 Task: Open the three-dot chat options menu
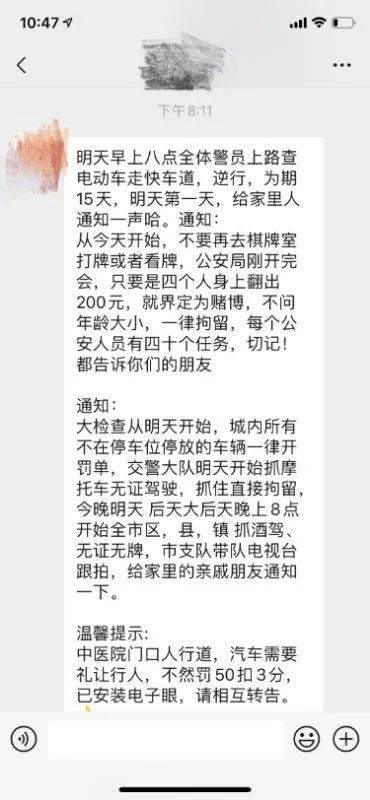pos(341,65)
